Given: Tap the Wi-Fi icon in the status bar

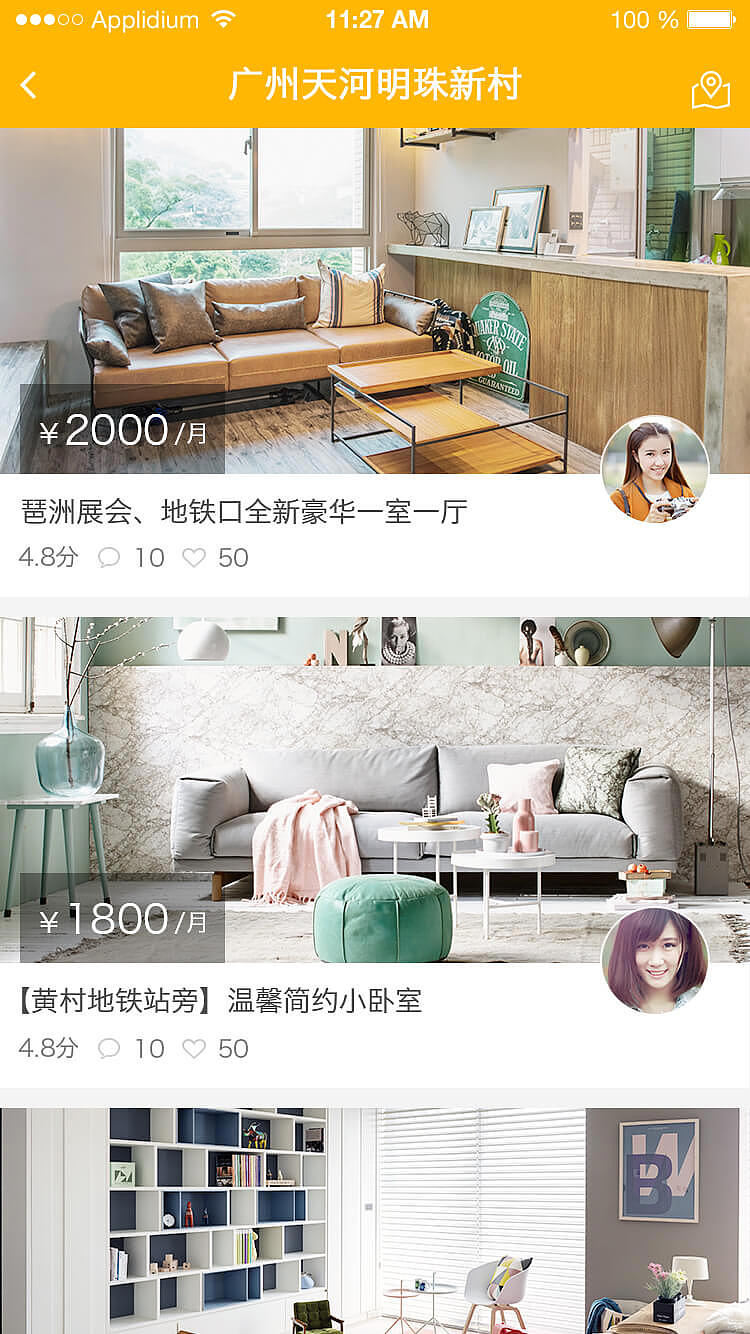Looking at the screenshot, I should [222, 18].
